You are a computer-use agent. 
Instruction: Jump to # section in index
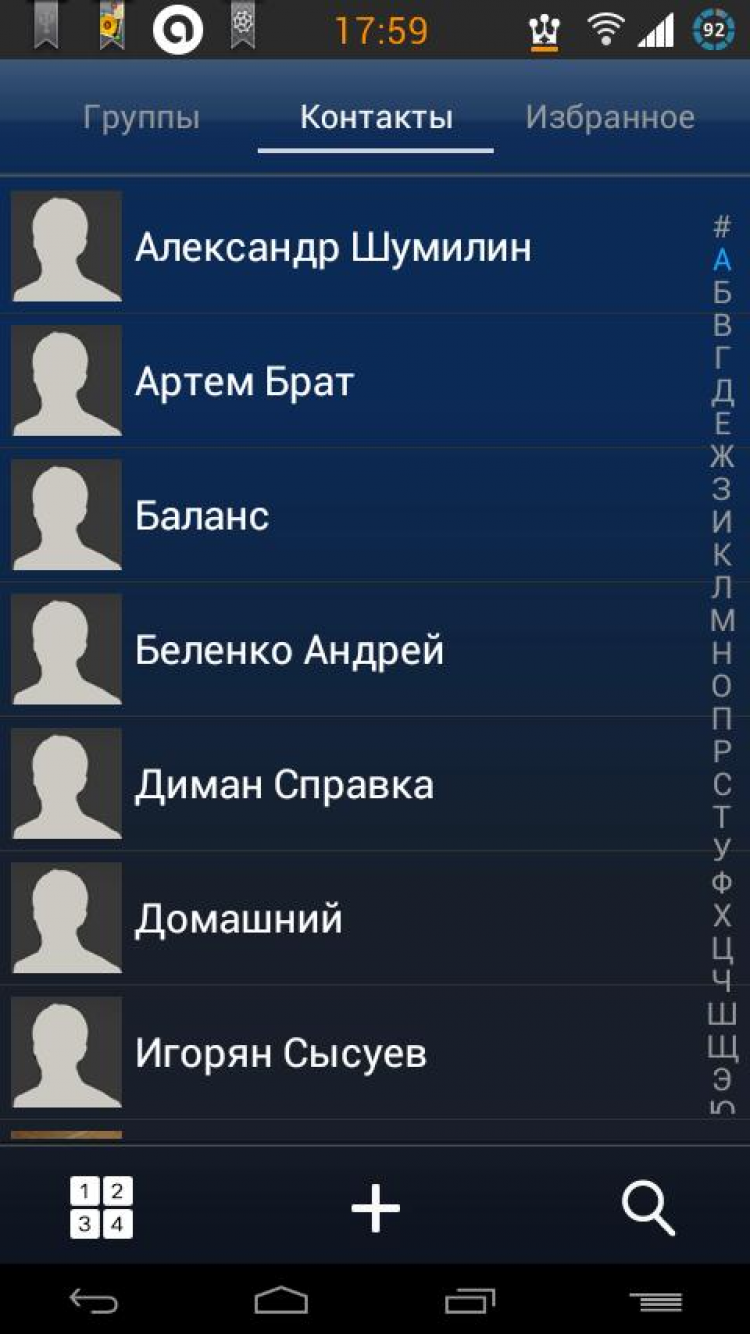[x=722, y=227]
